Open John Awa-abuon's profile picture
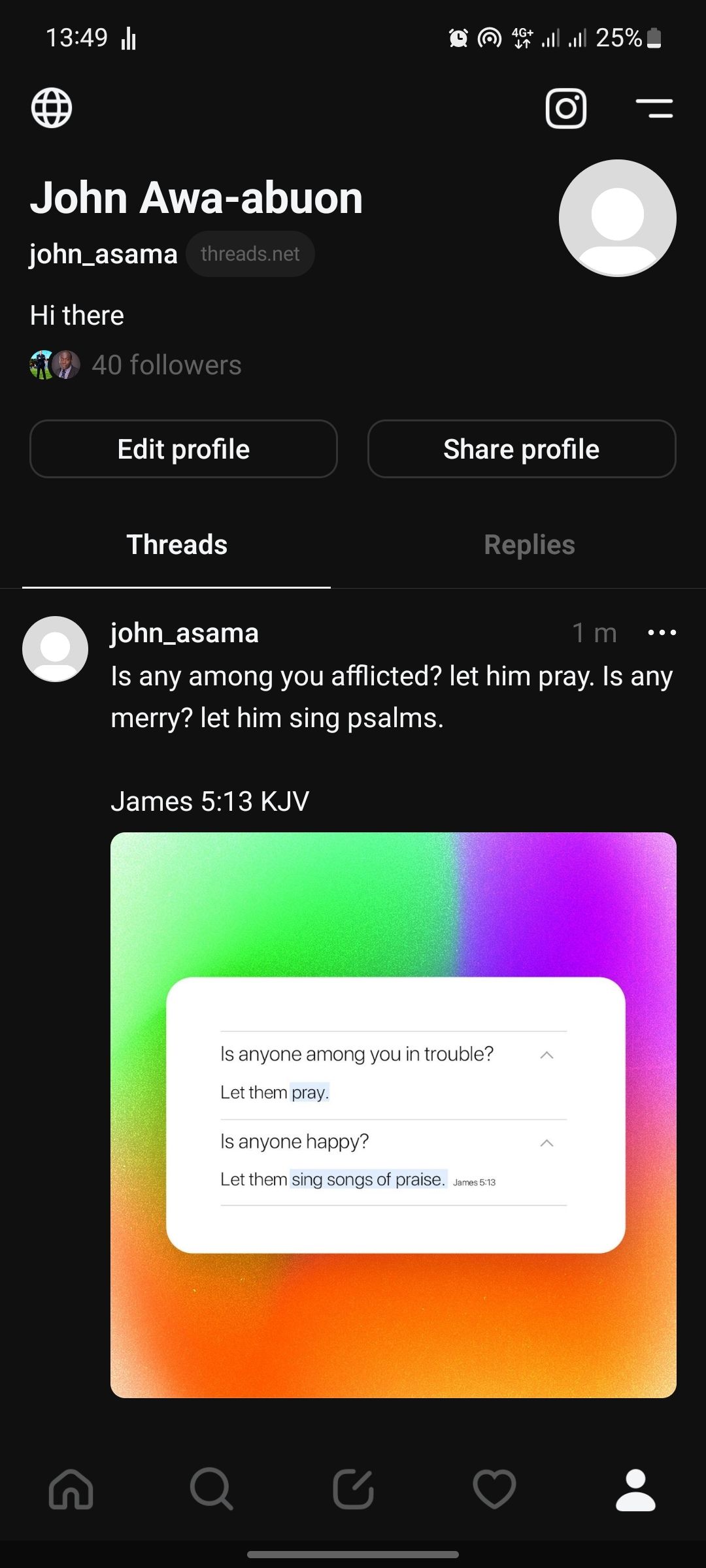 (x=616, y=217)
